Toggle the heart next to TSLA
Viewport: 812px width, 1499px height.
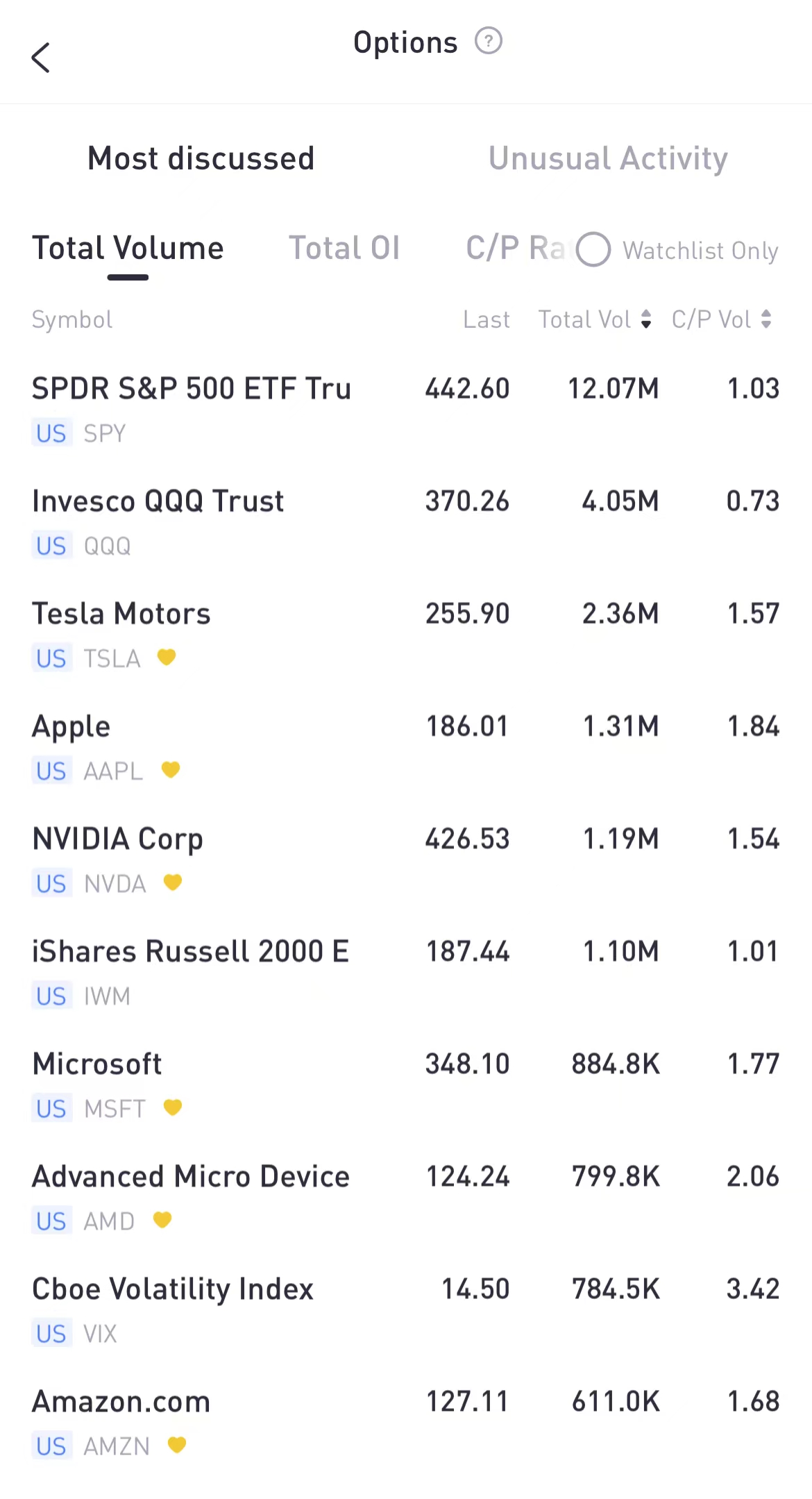[x=167, y=657]
